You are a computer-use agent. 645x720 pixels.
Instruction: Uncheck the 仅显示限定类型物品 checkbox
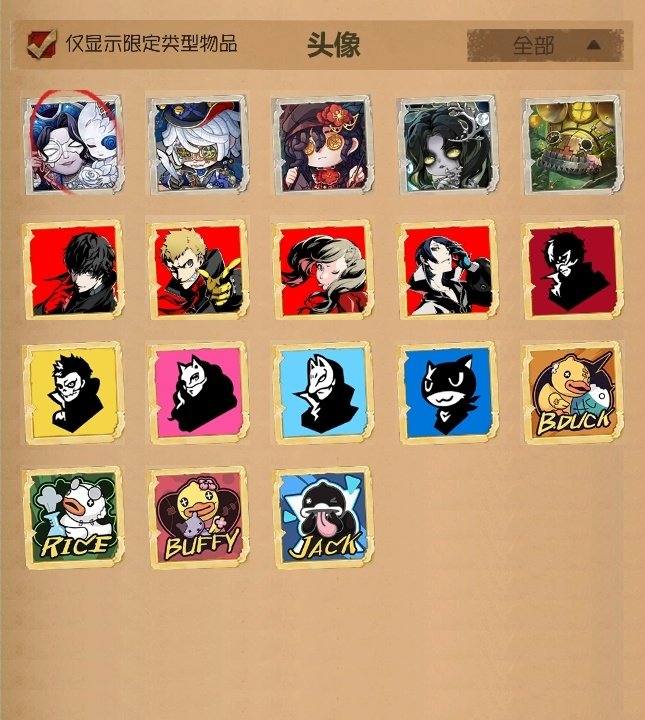pyautogui.click(x=42, y=45)
